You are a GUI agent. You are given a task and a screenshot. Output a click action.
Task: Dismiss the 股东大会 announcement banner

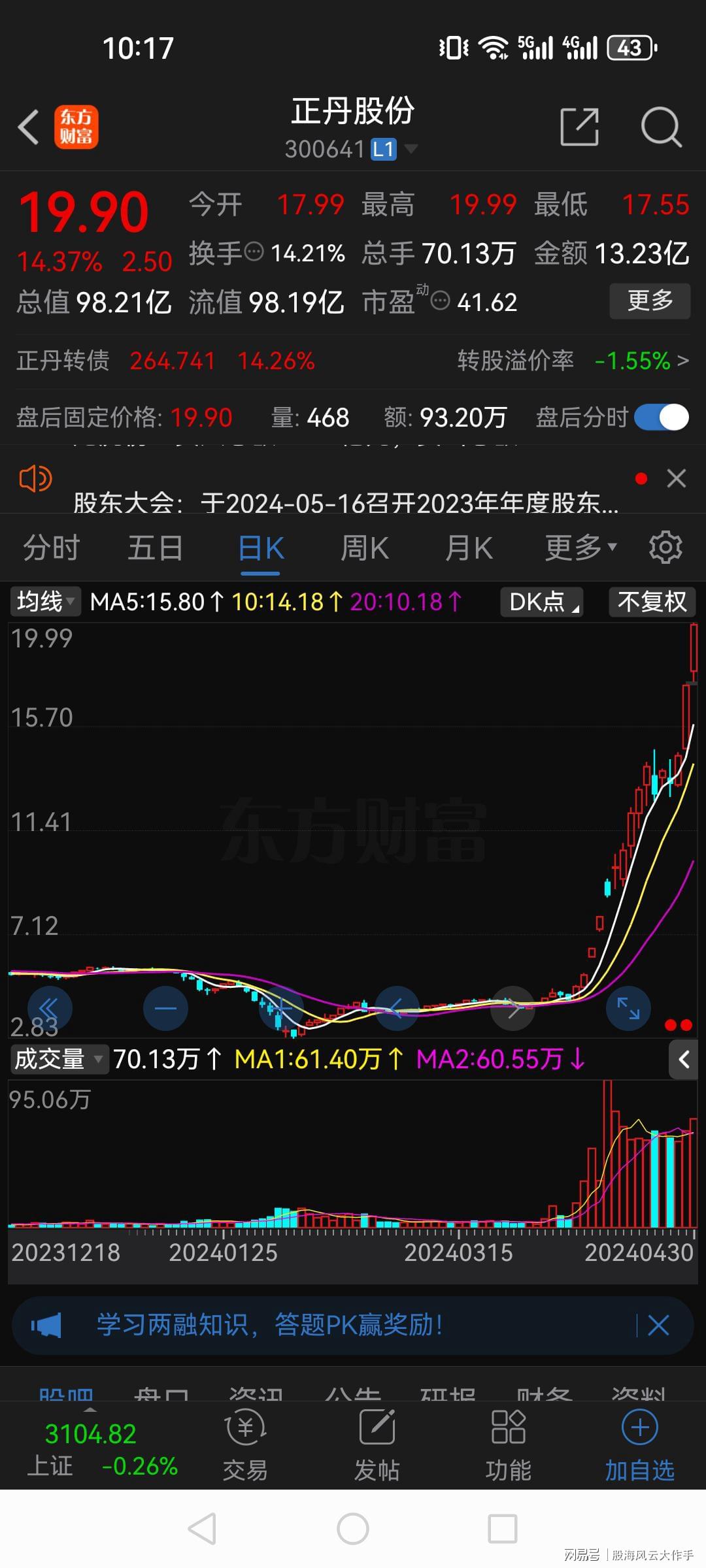pos(677,478)
